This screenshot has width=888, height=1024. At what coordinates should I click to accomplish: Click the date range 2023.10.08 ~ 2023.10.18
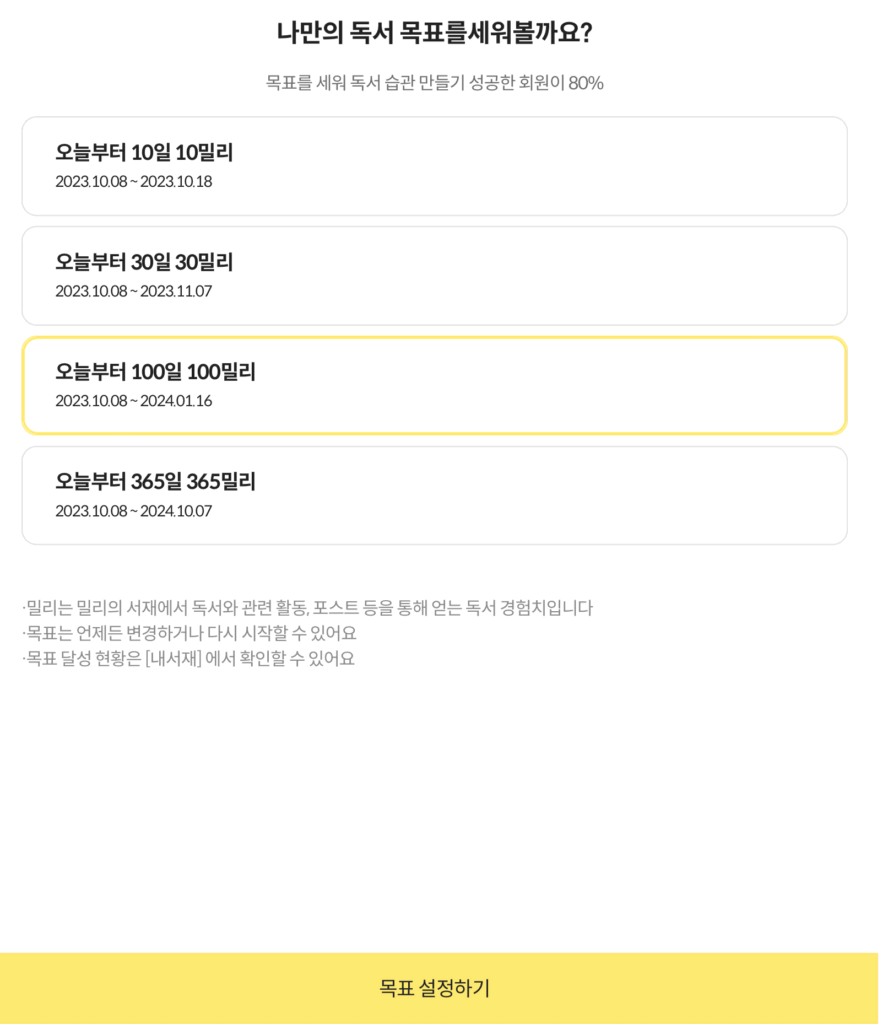click(135, 182)
